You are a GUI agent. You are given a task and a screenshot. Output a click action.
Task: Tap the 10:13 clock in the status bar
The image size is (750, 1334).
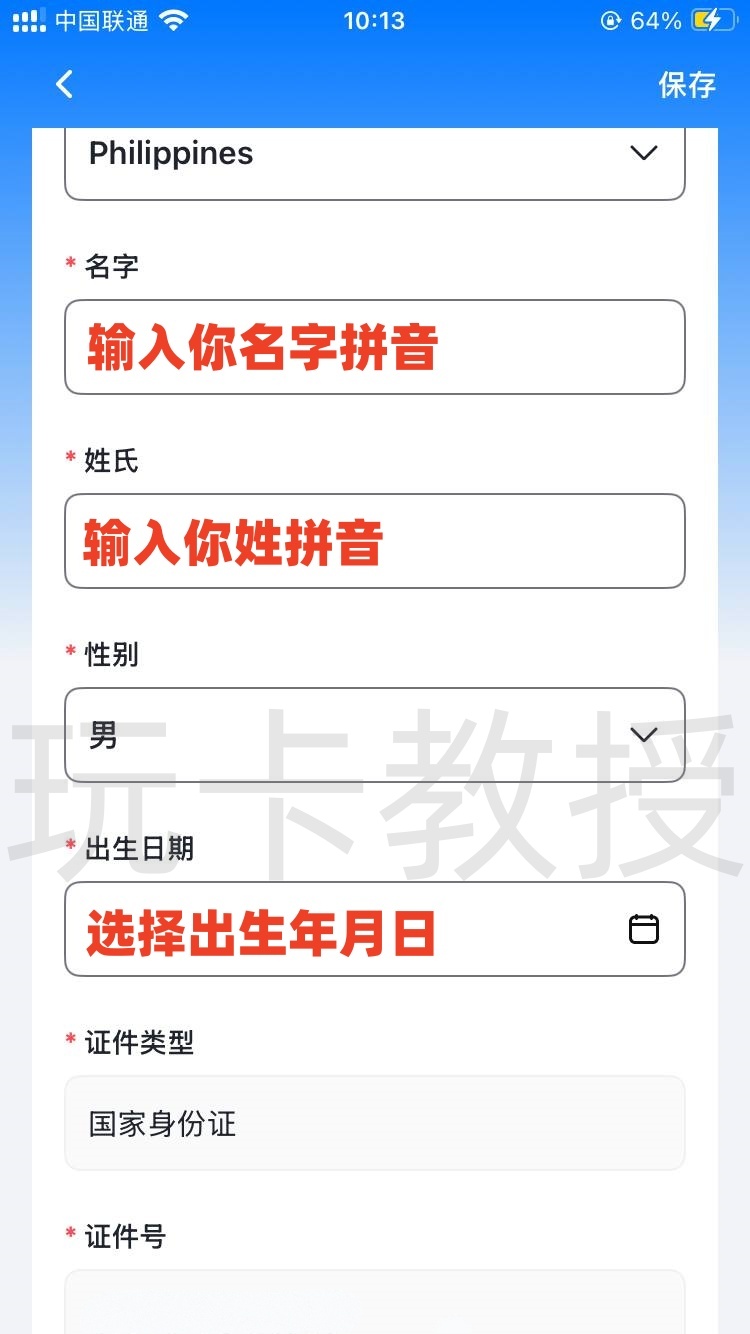(374, 20)
